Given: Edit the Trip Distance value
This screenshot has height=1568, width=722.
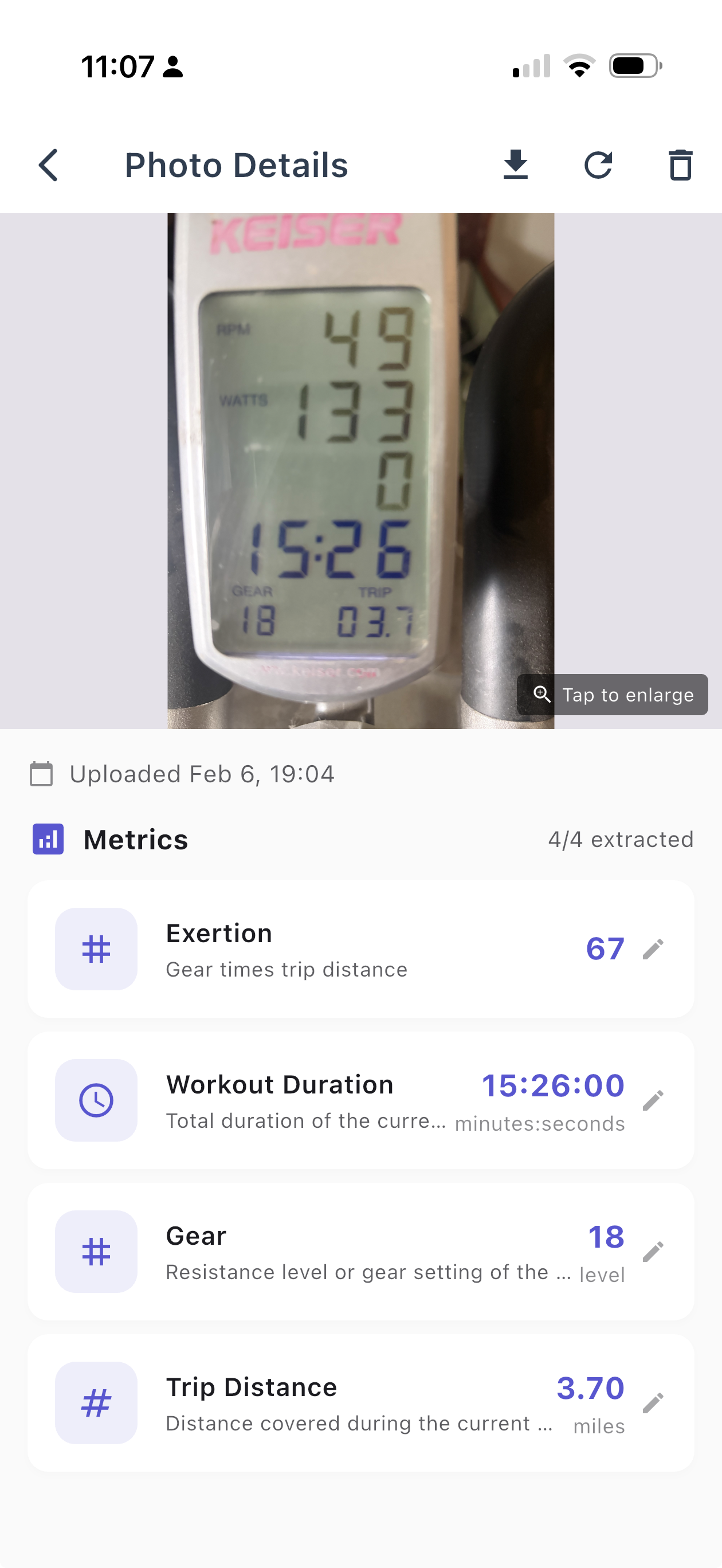Looking at the screenshot, I should pos(654,1404).
